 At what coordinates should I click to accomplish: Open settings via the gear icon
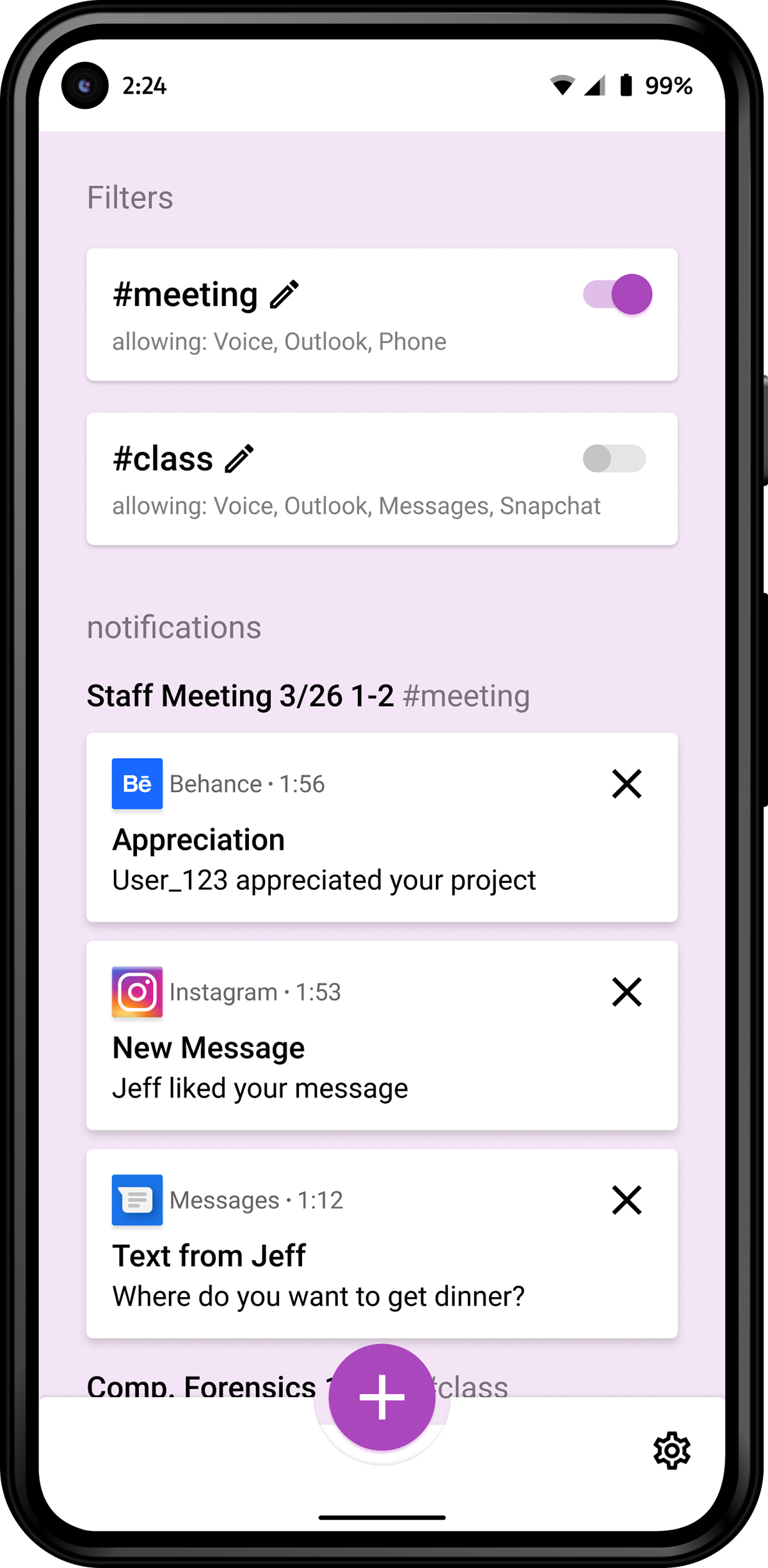[x=672, y=1450]
